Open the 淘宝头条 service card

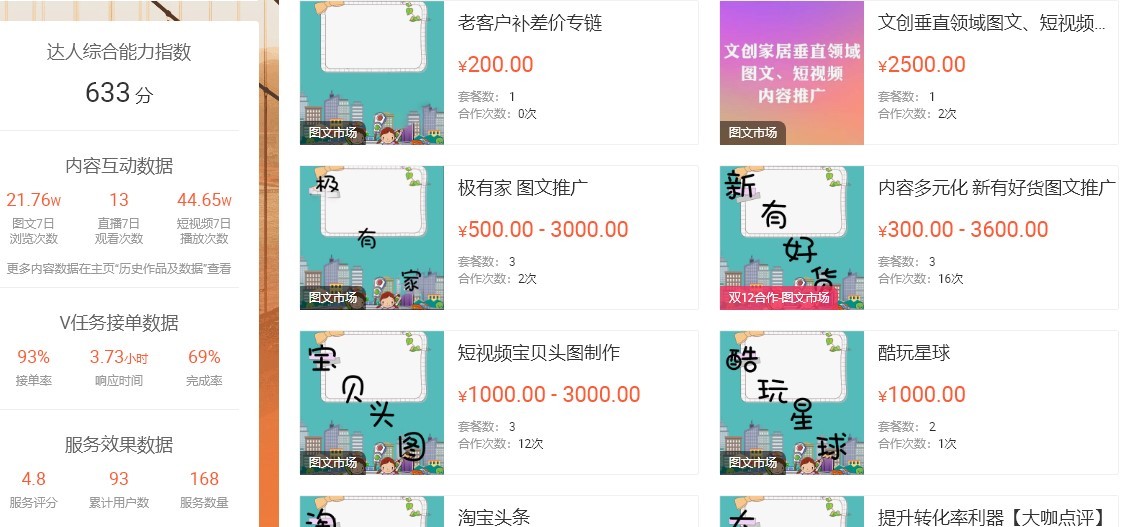493,516
